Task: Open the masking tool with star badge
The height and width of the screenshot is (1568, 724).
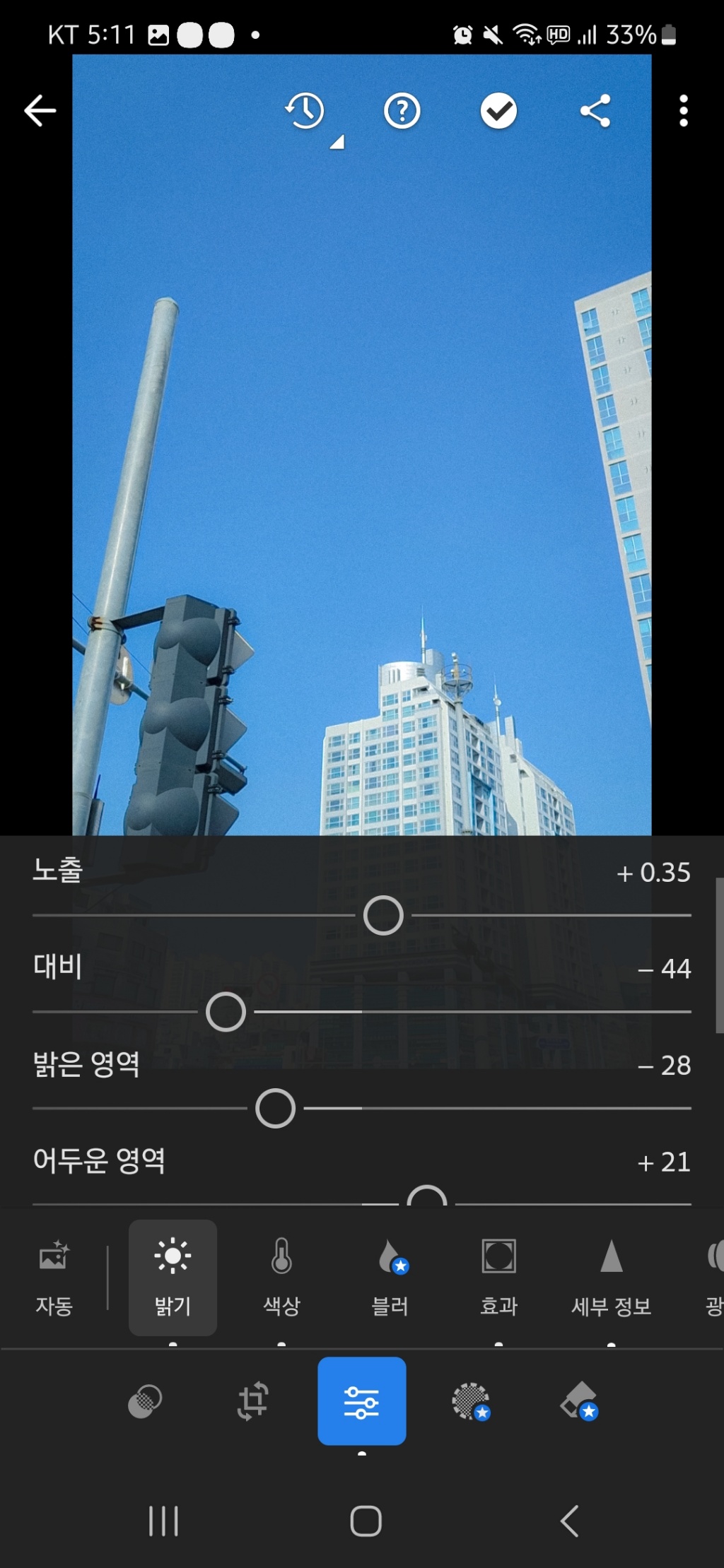Action: coord(470,1401)
